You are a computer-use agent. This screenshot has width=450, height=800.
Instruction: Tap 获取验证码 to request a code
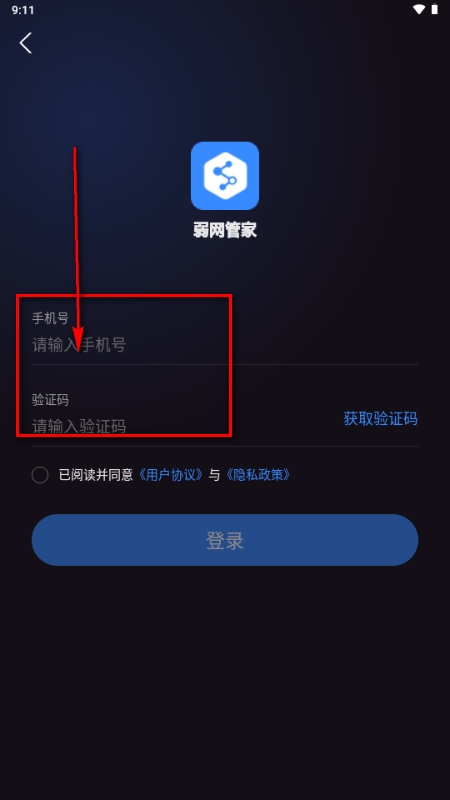pos(380,419)
